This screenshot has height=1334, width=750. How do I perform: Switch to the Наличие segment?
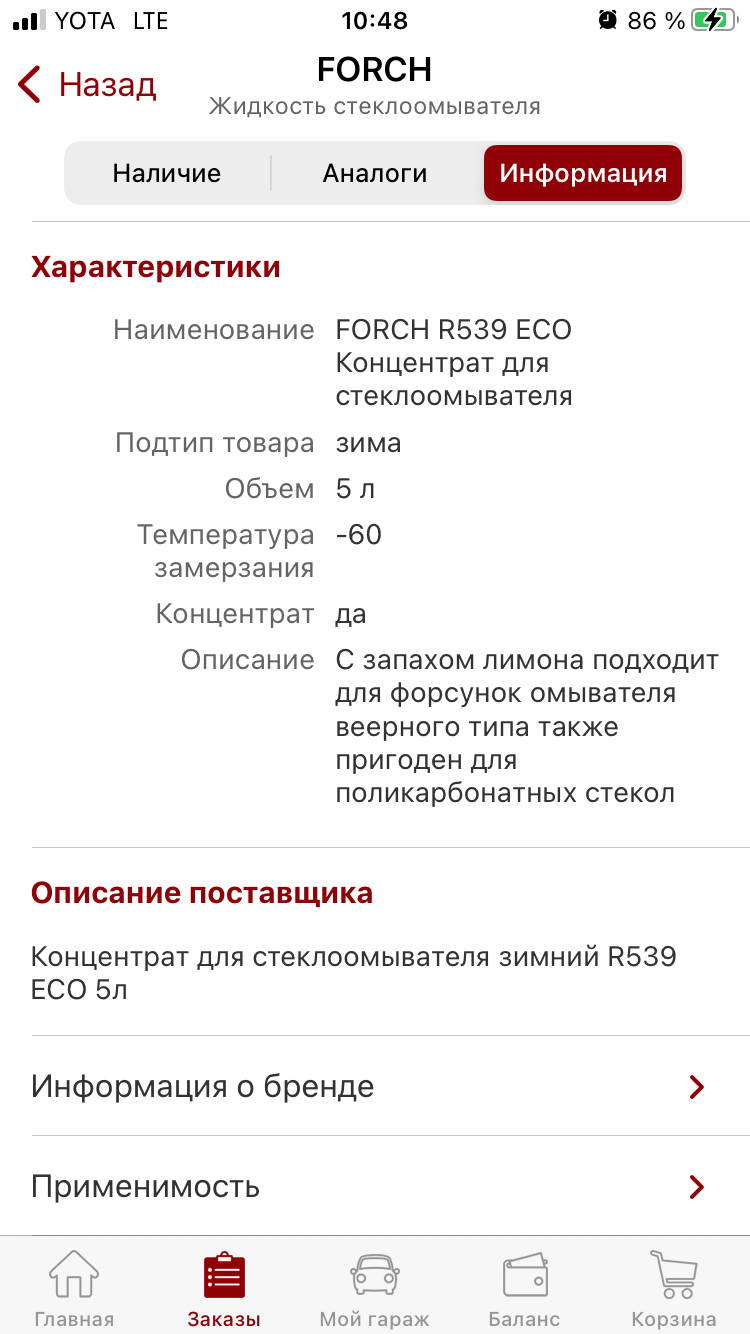point(167,173)
